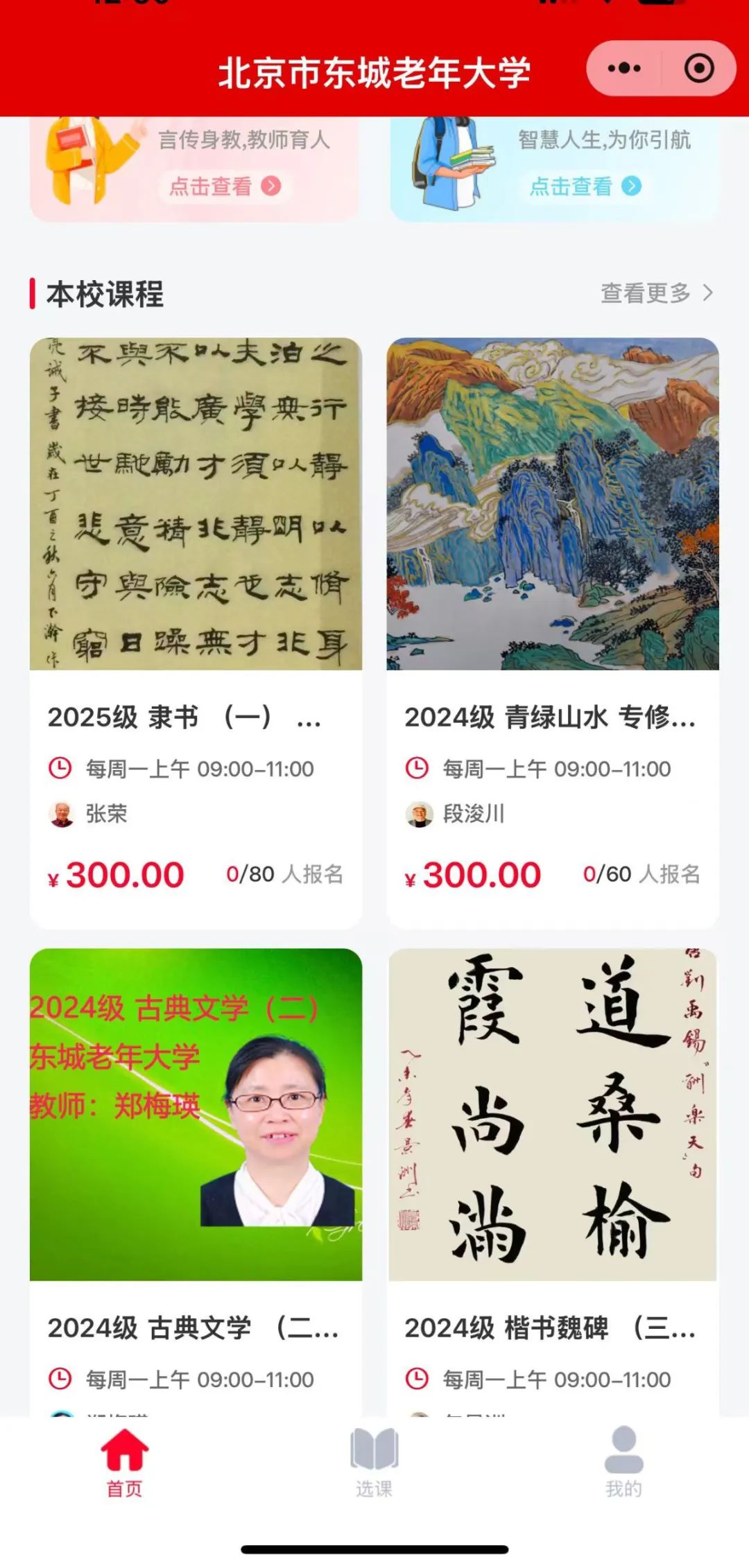This screenshot has height=1568, width=749.
Task: Open the 2025级 隶书 (一) course card
Action: point(196,633)
